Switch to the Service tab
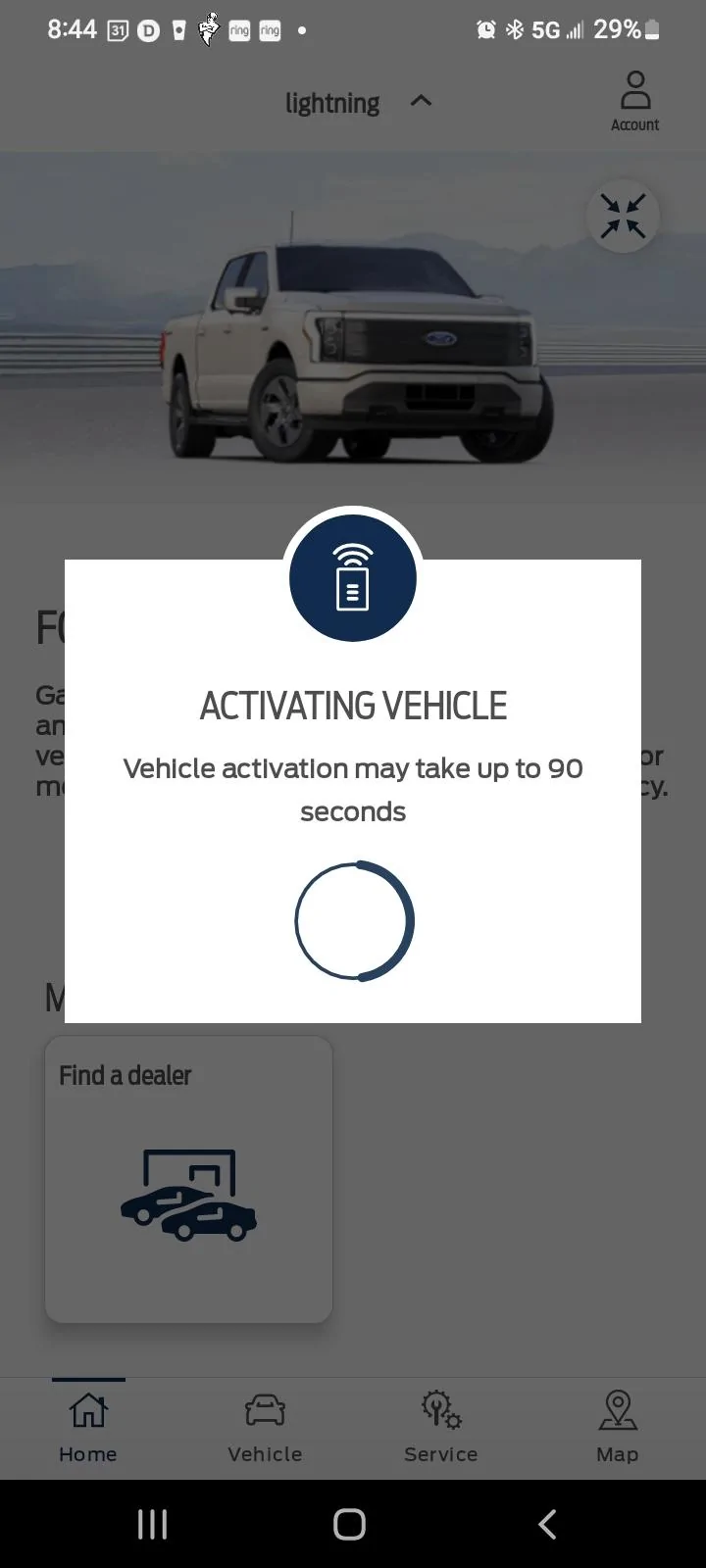 tap(441, 1428)
